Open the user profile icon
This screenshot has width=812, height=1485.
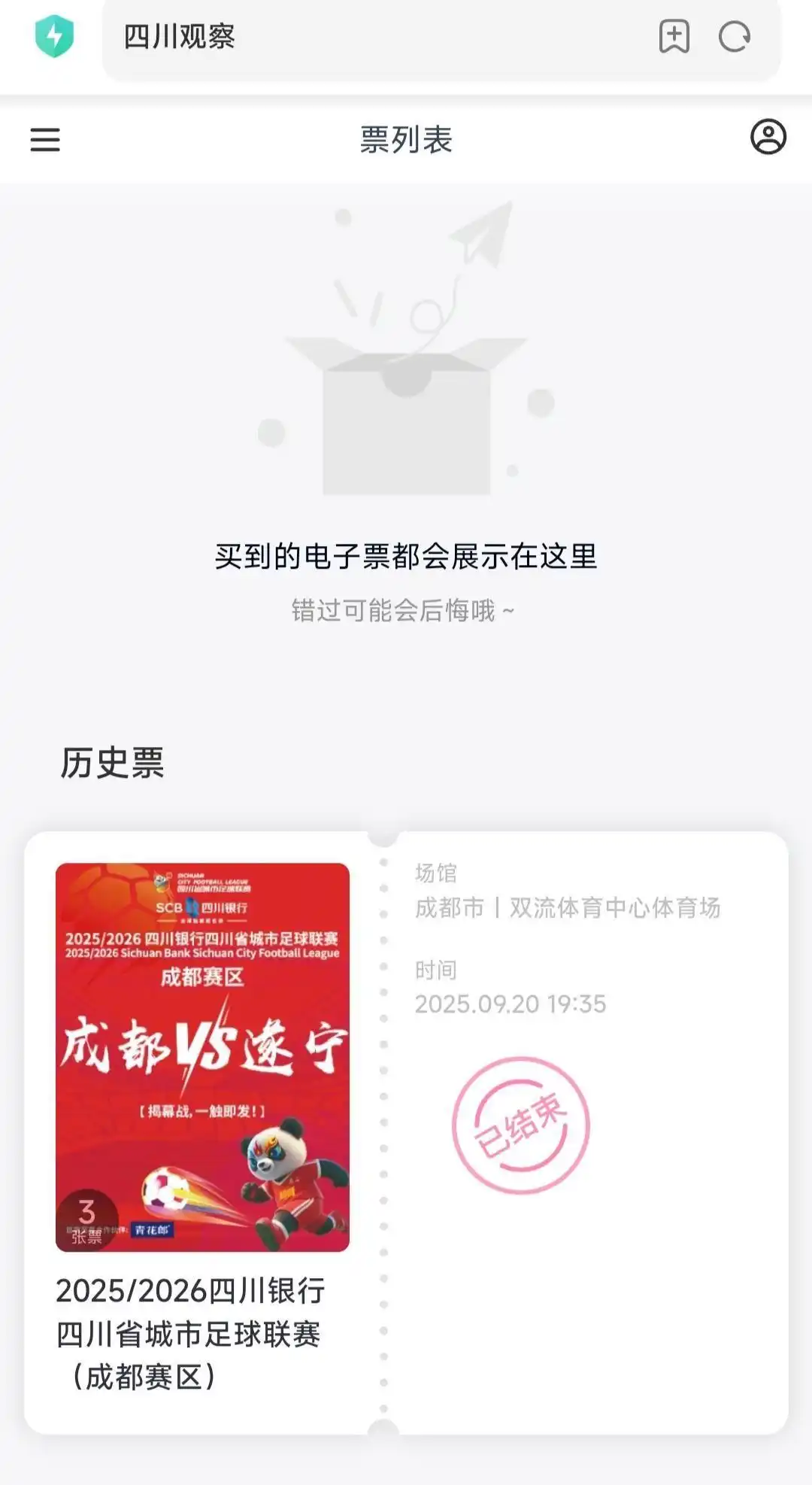point(768,137)
